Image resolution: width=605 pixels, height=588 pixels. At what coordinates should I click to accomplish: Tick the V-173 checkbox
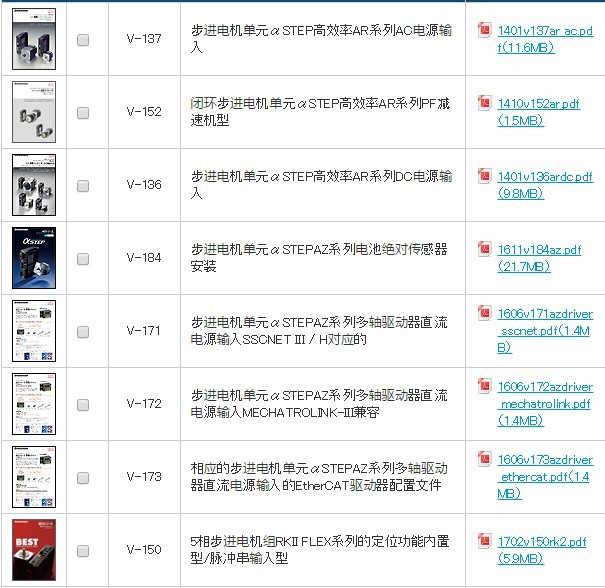[x=83, y=477]
